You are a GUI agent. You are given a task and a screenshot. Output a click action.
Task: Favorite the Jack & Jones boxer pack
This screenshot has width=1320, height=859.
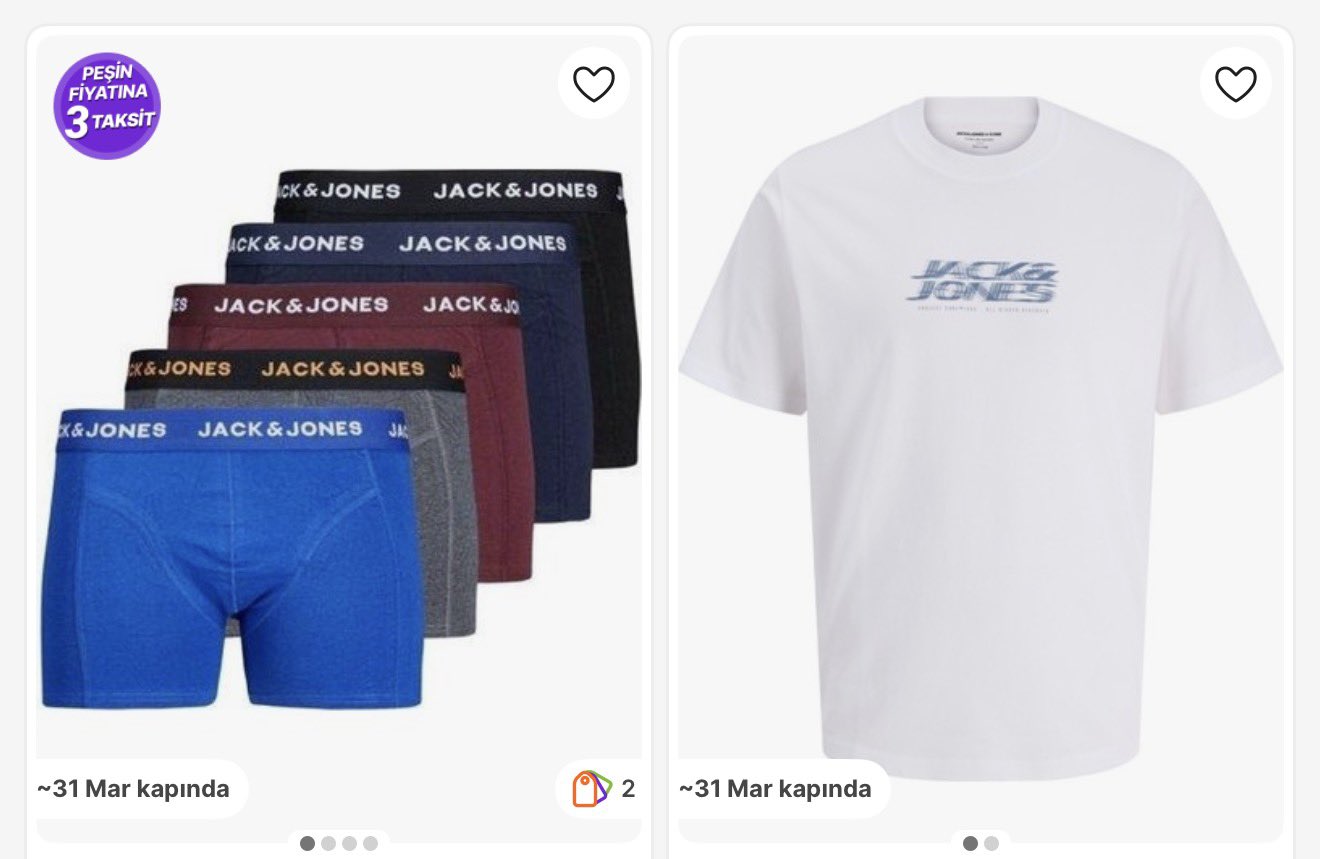(x=593, y=84)
